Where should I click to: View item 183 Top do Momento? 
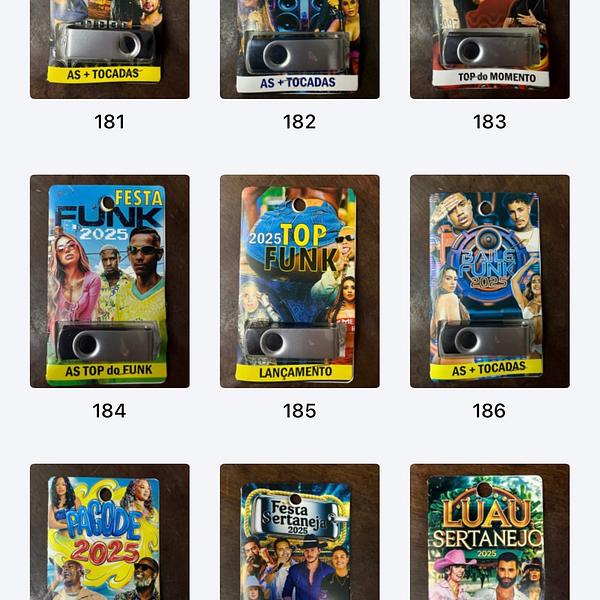[490, 48]
